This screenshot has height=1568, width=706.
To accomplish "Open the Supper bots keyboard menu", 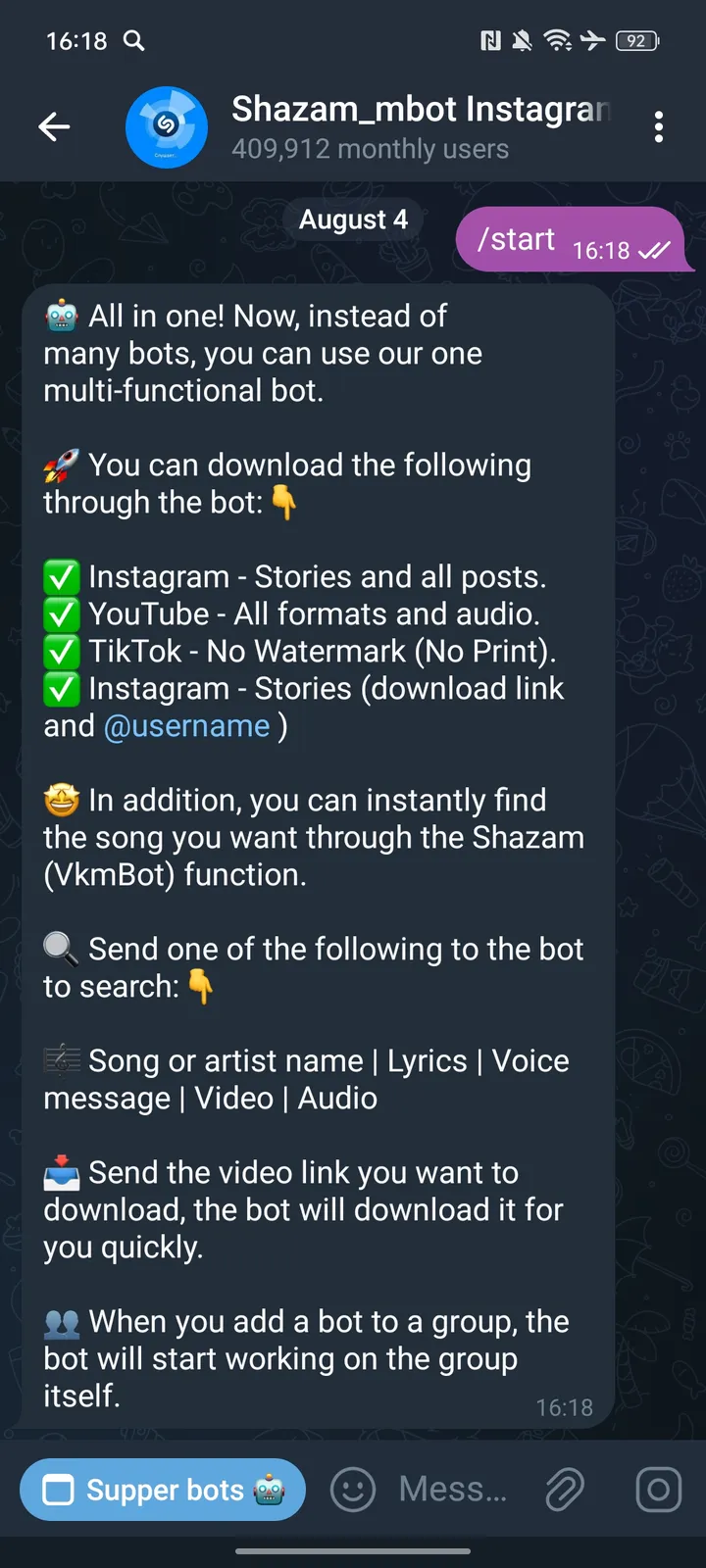I will coord(162,1489).
